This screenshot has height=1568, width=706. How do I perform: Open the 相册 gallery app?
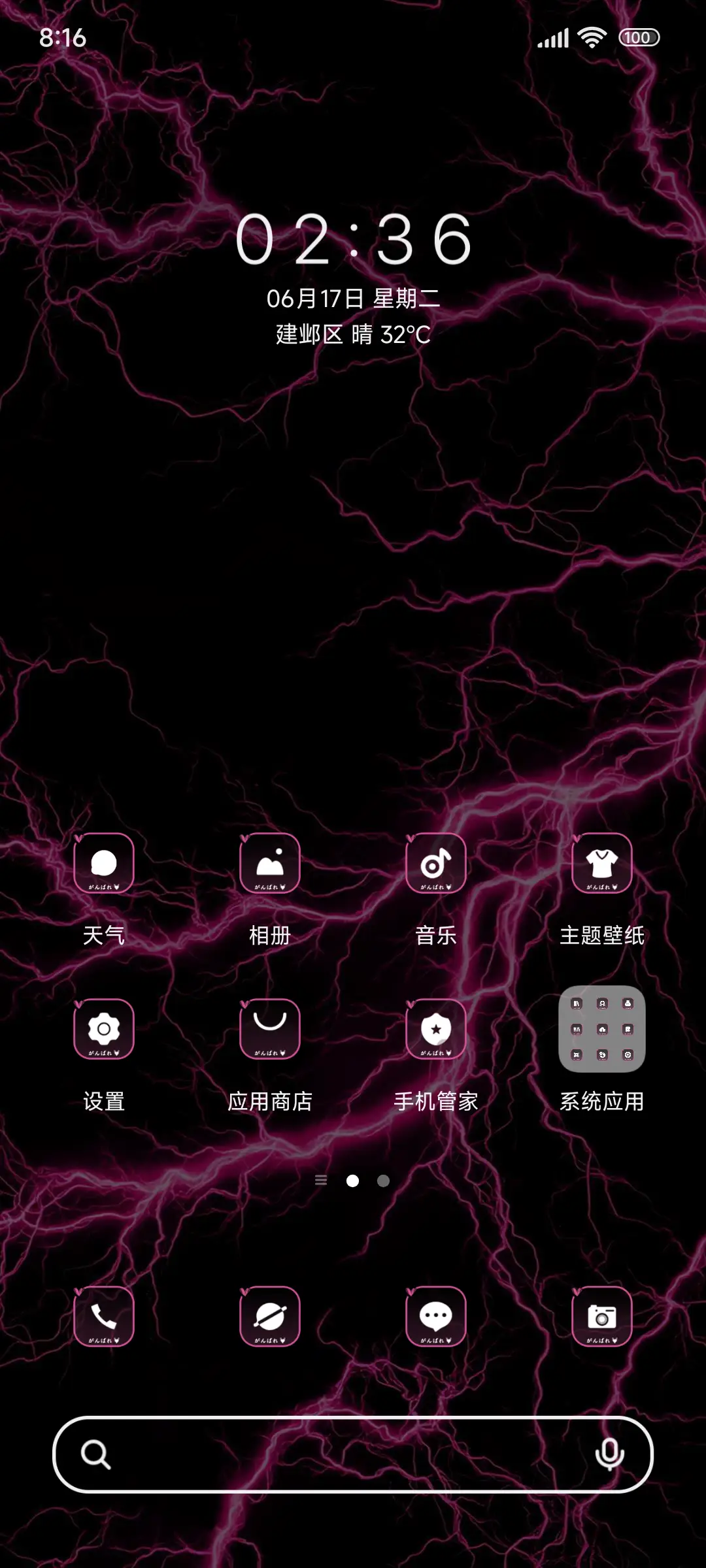tap(270, 864)
